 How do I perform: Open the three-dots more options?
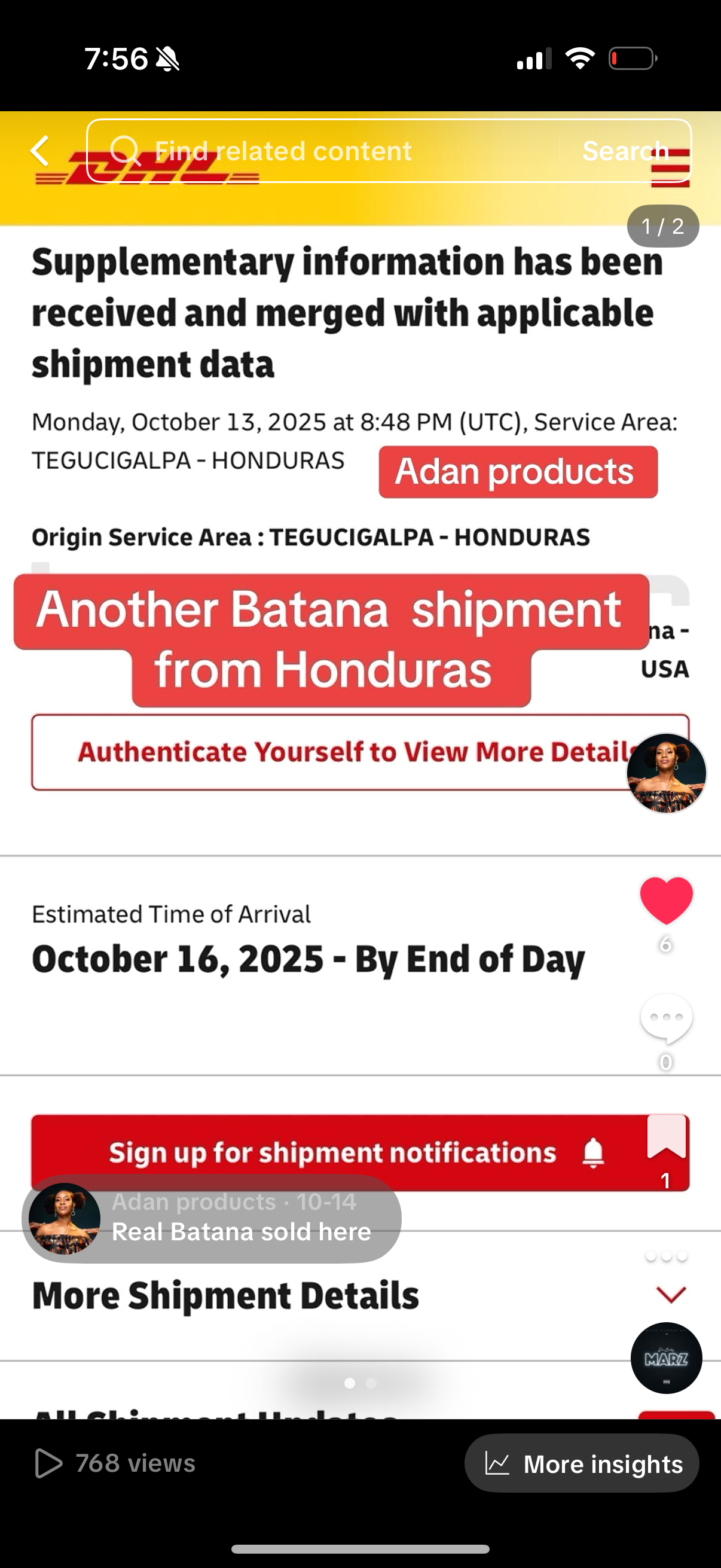tap(666, 1256)
